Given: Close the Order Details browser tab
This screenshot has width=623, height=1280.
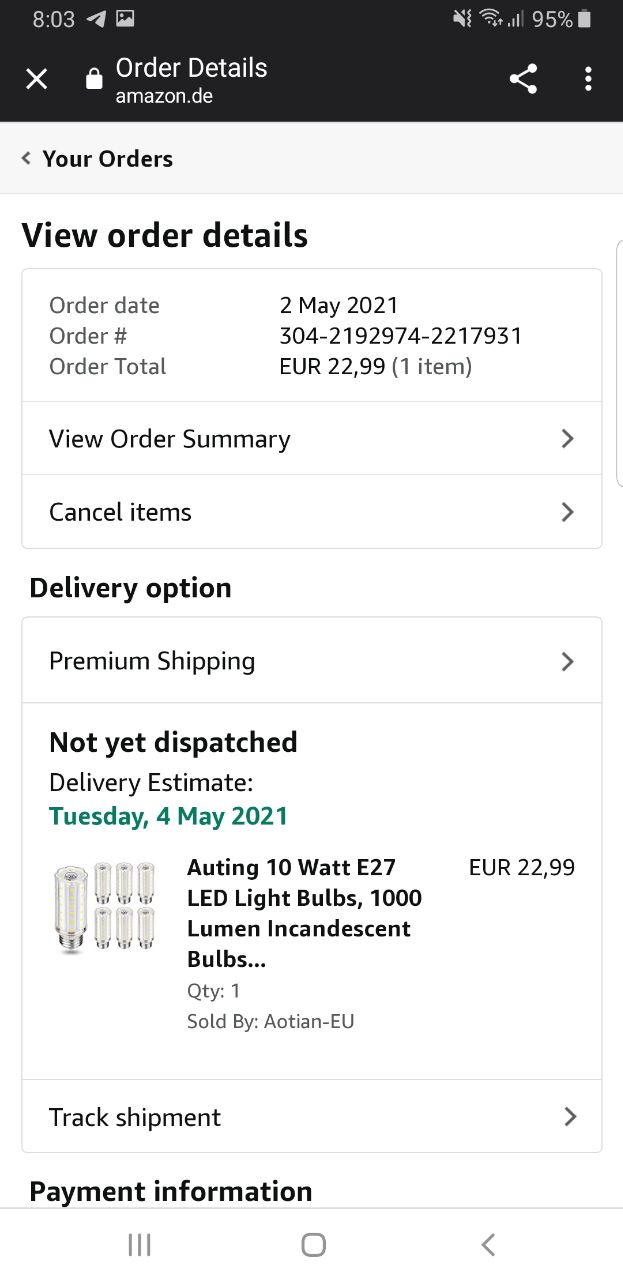Looking at the screenshot, I should click(x=37, y=79).
